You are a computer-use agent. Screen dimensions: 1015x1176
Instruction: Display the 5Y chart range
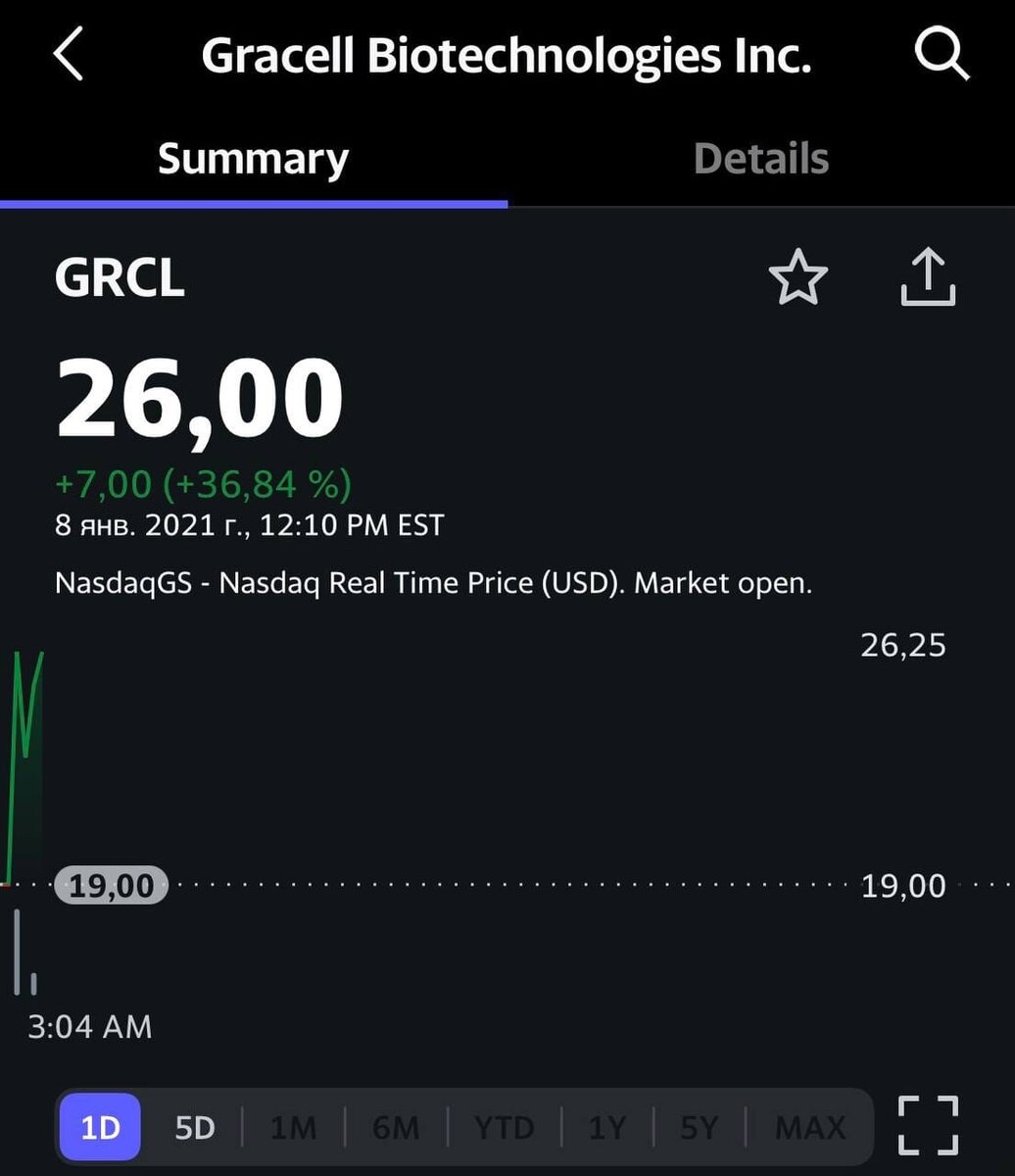(699, 1127)
